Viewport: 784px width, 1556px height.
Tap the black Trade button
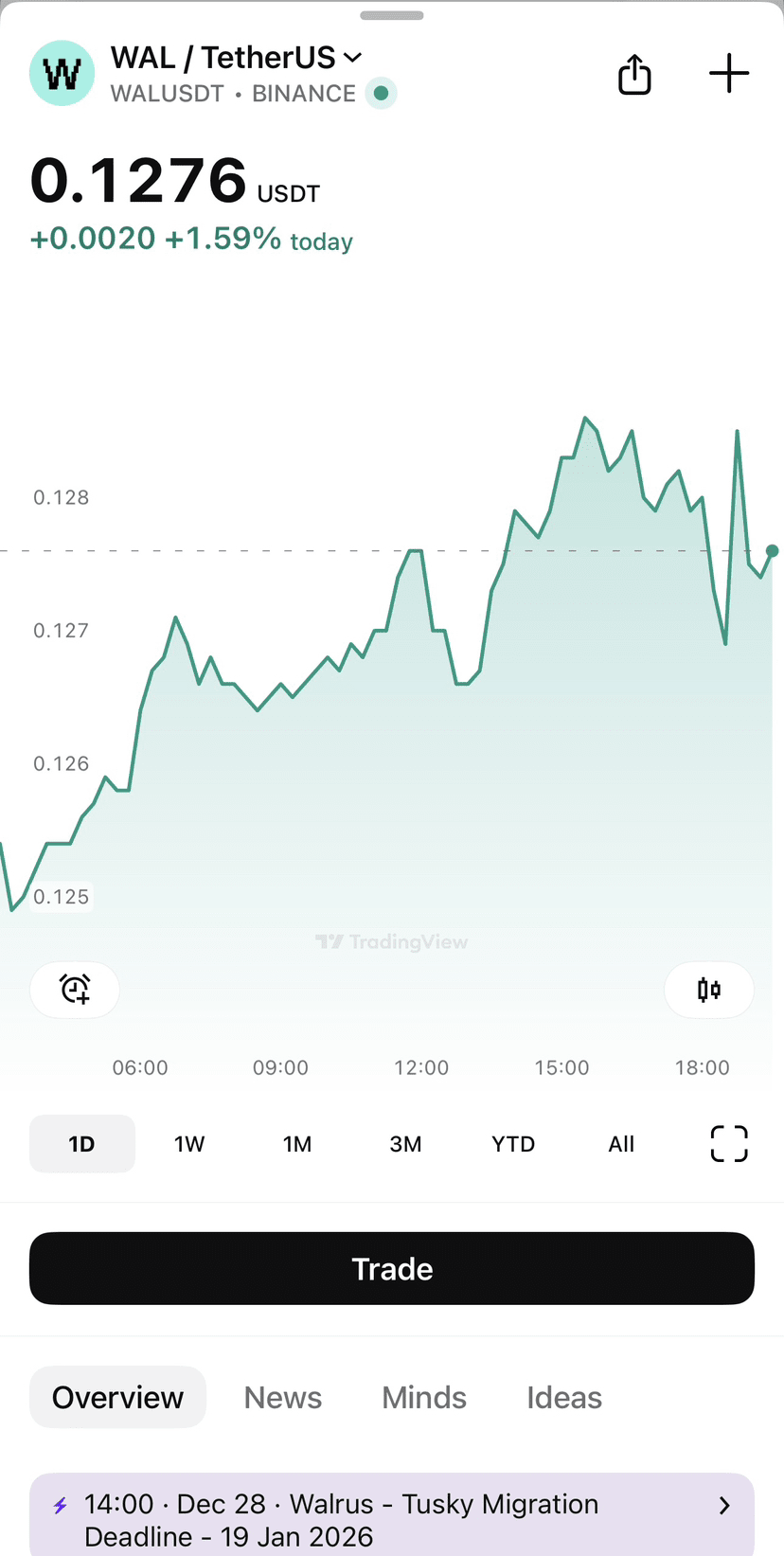(392, 1268)
